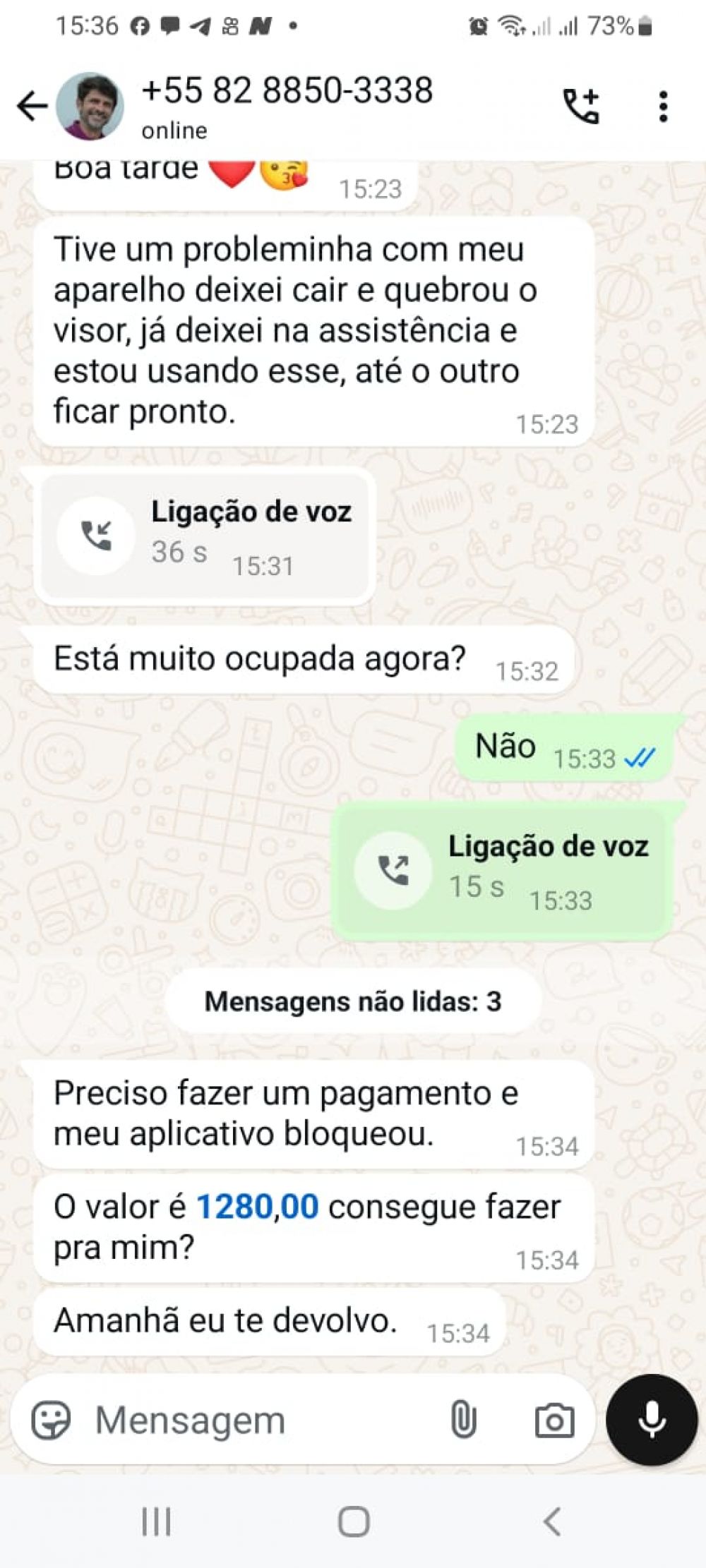Focus the Mensagem text field

coord(261,1420)
